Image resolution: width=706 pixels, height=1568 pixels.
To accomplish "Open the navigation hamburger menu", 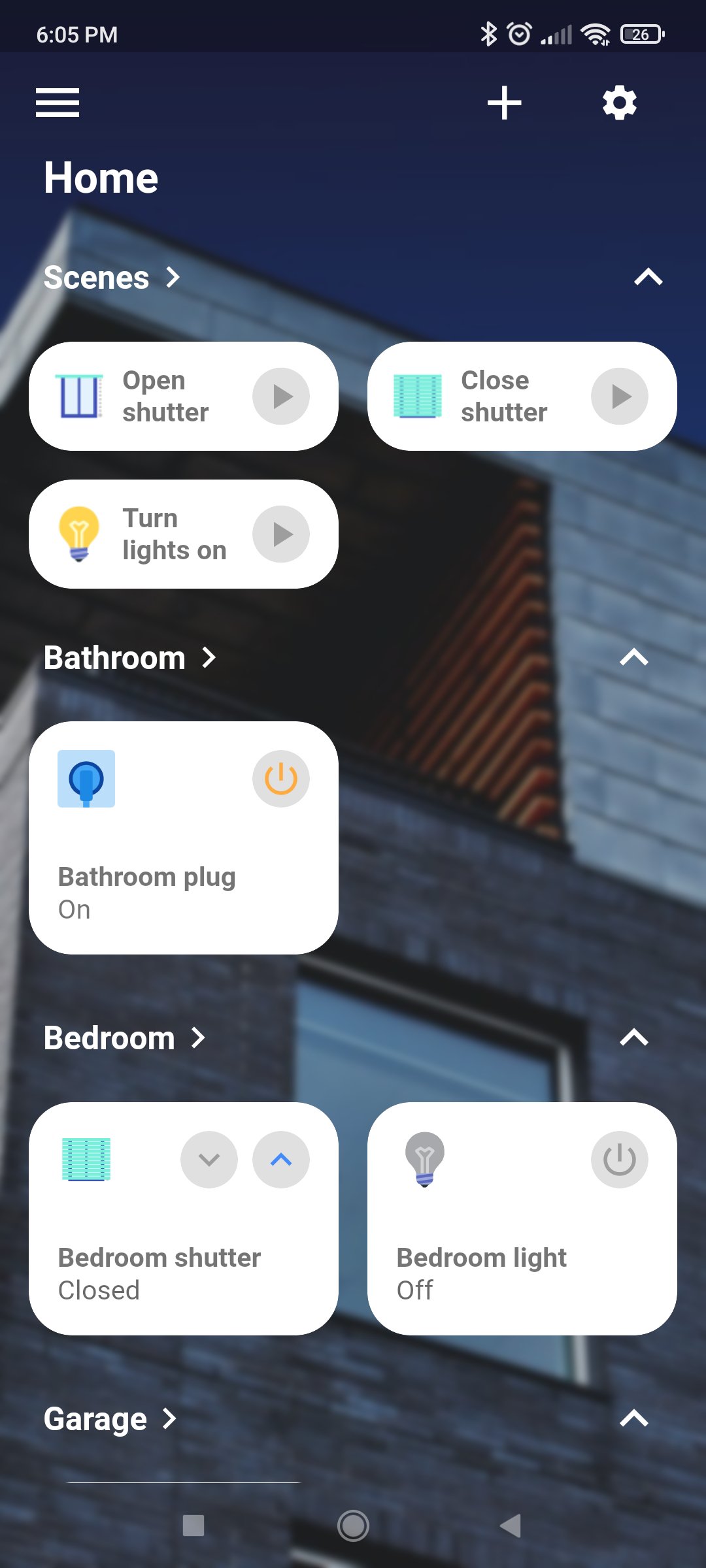I will click(x=57, y=102).
